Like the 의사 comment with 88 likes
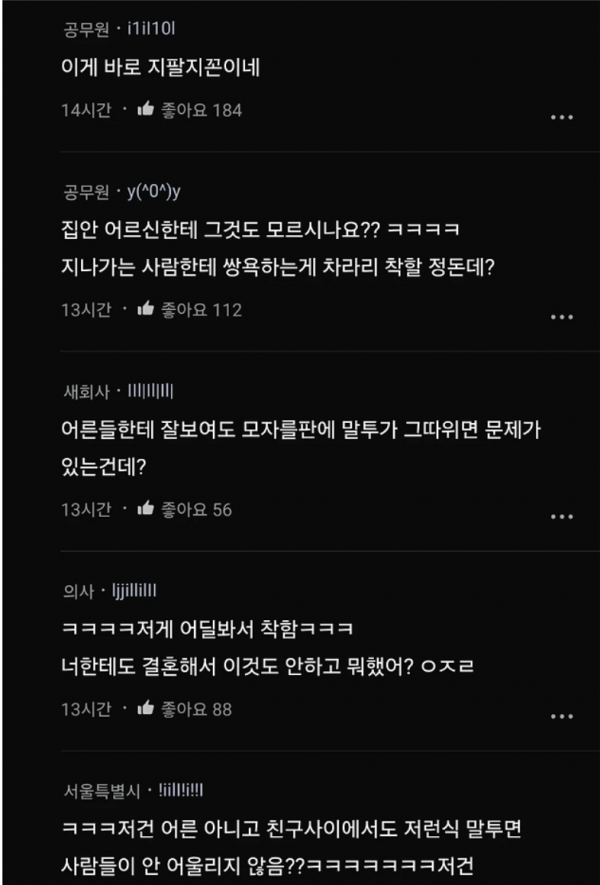The image size is (600, 885). pos(146,709)
